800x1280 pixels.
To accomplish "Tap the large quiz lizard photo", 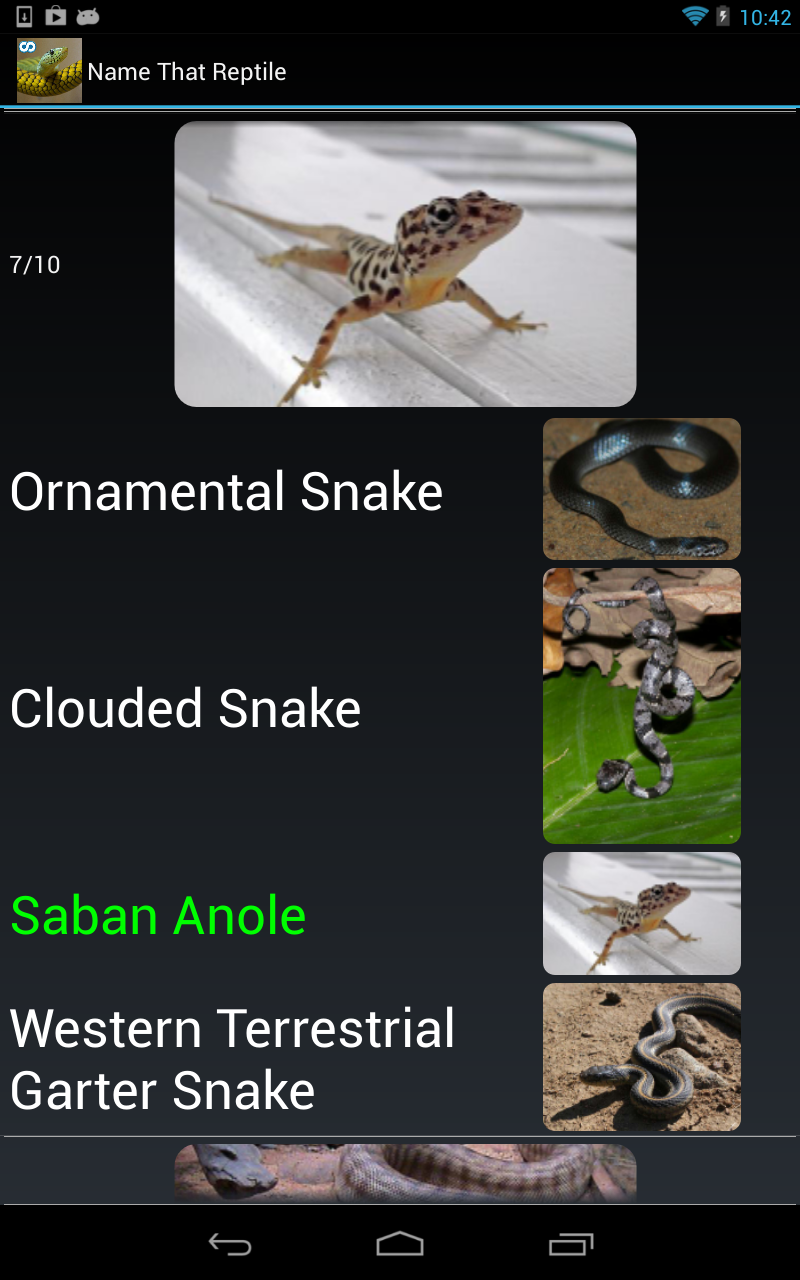I will coord(405,263).
